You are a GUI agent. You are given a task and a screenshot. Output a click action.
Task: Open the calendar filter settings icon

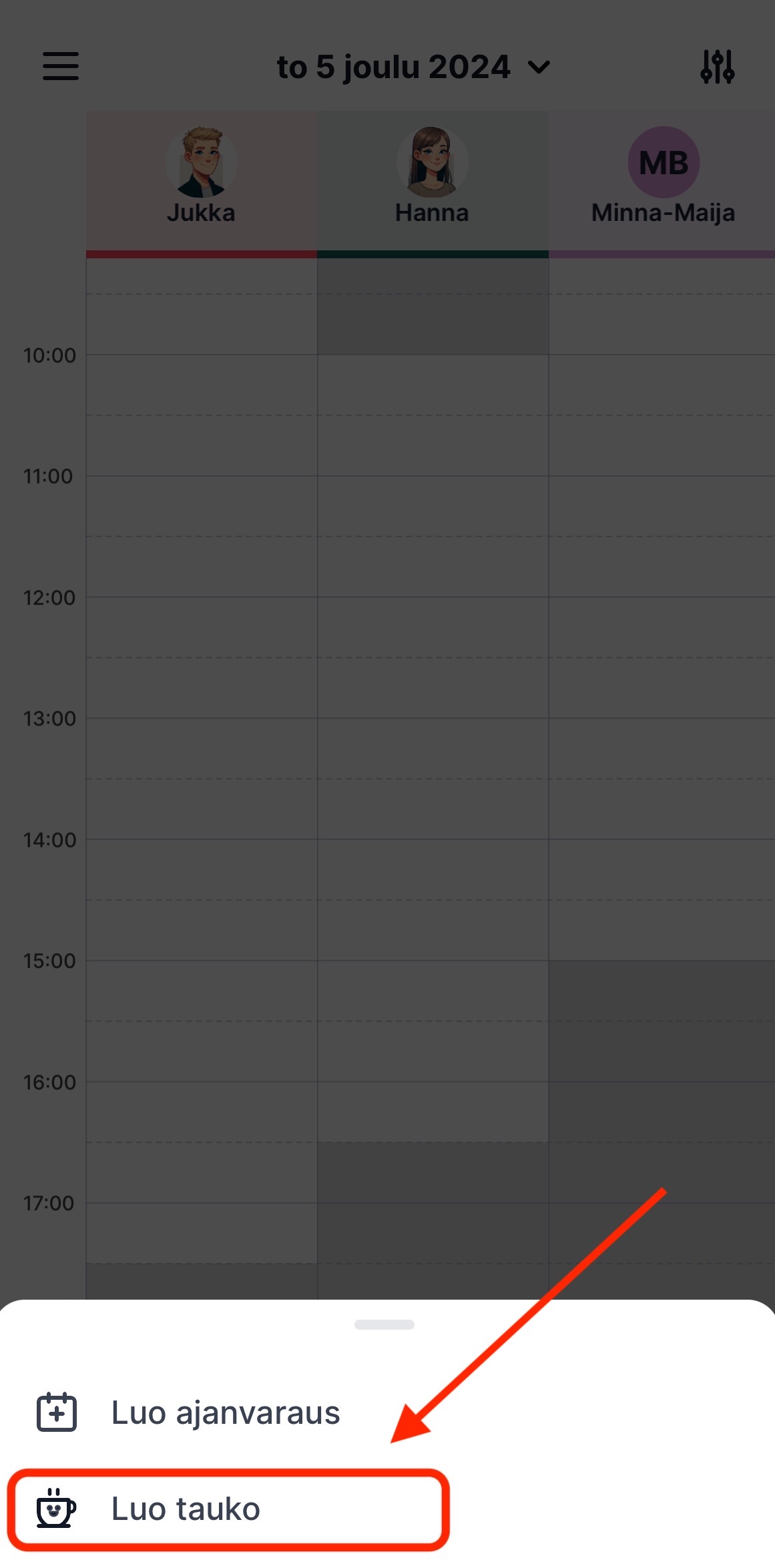point(717,66)
